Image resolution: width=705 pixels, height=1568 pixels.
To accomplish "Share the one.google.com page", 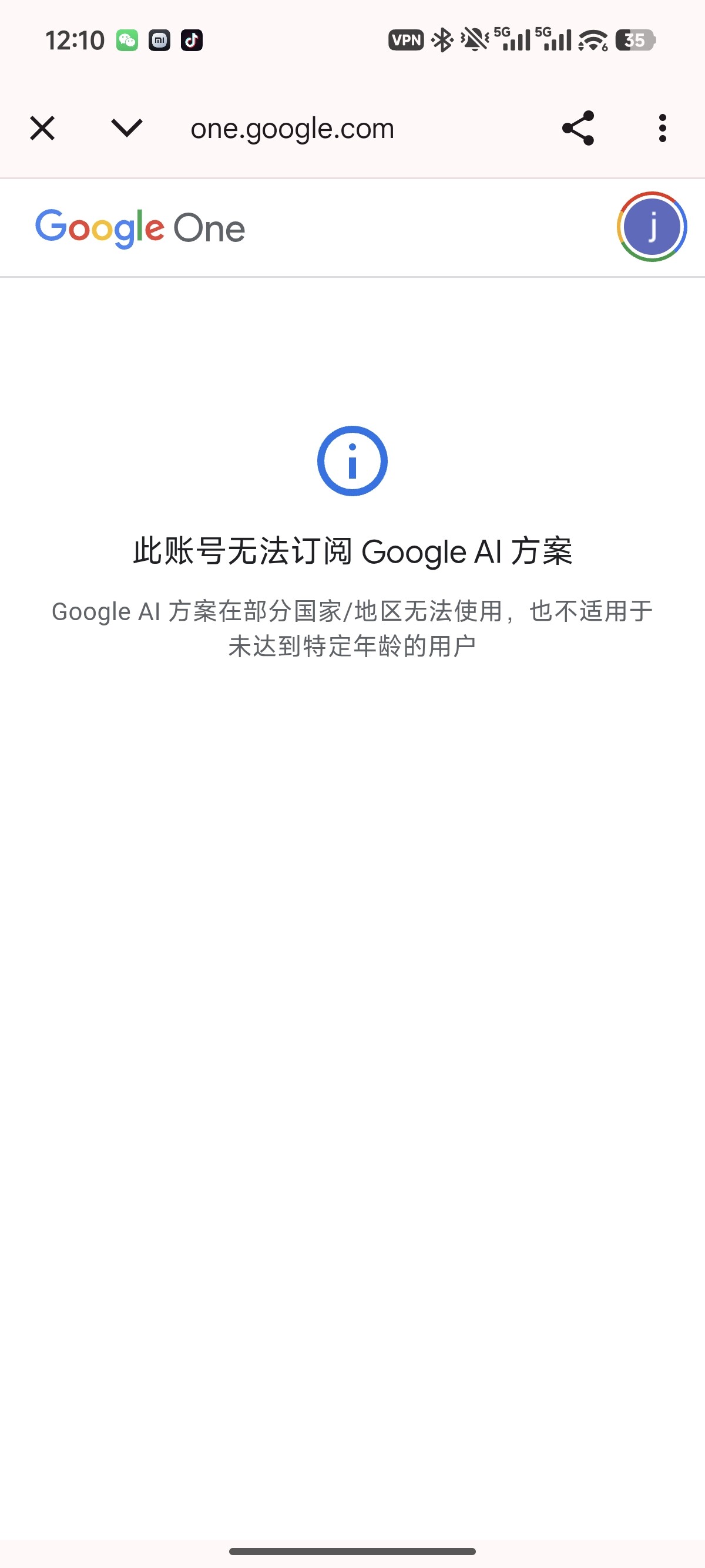I will point(578,128).
